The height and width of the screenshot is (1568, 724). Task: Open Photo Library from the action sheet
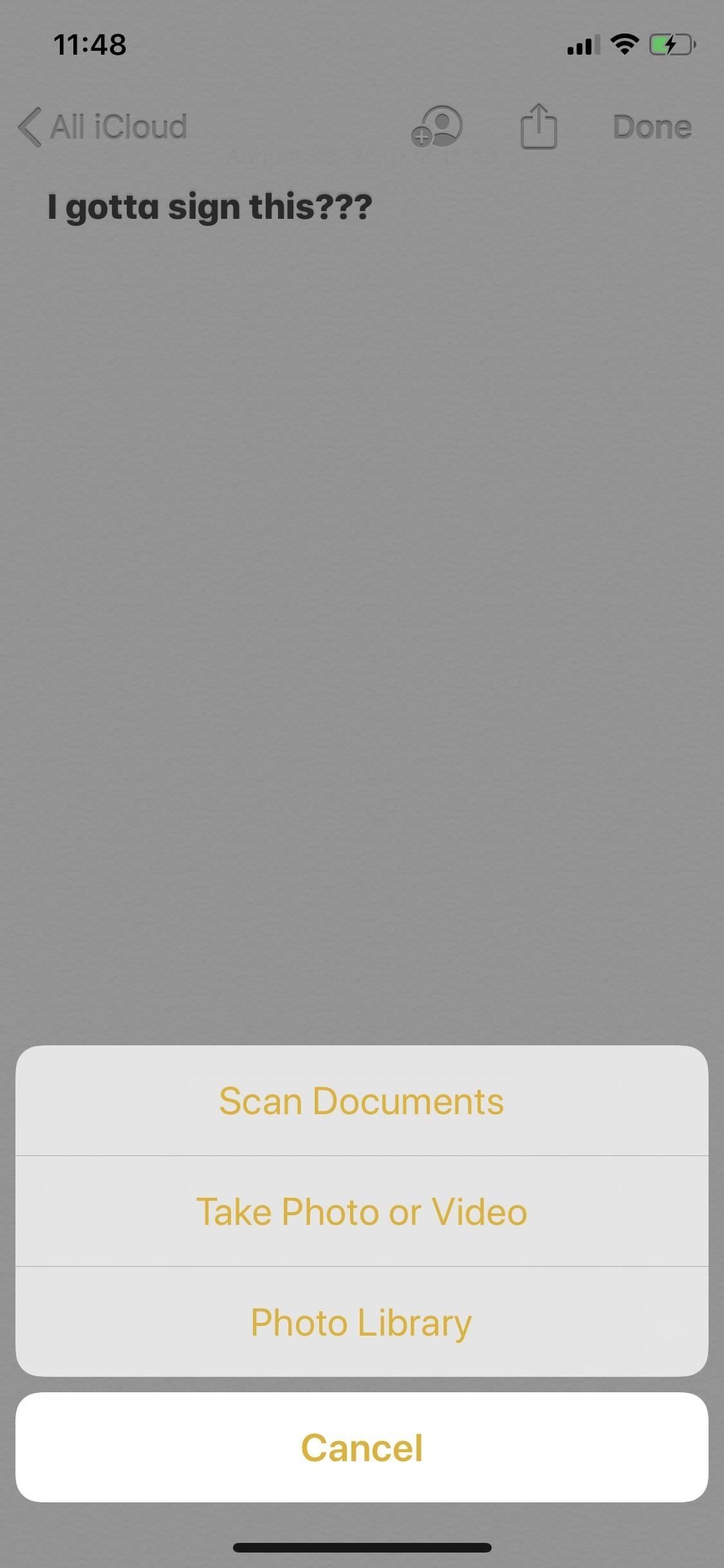(x=362, y=1323)
